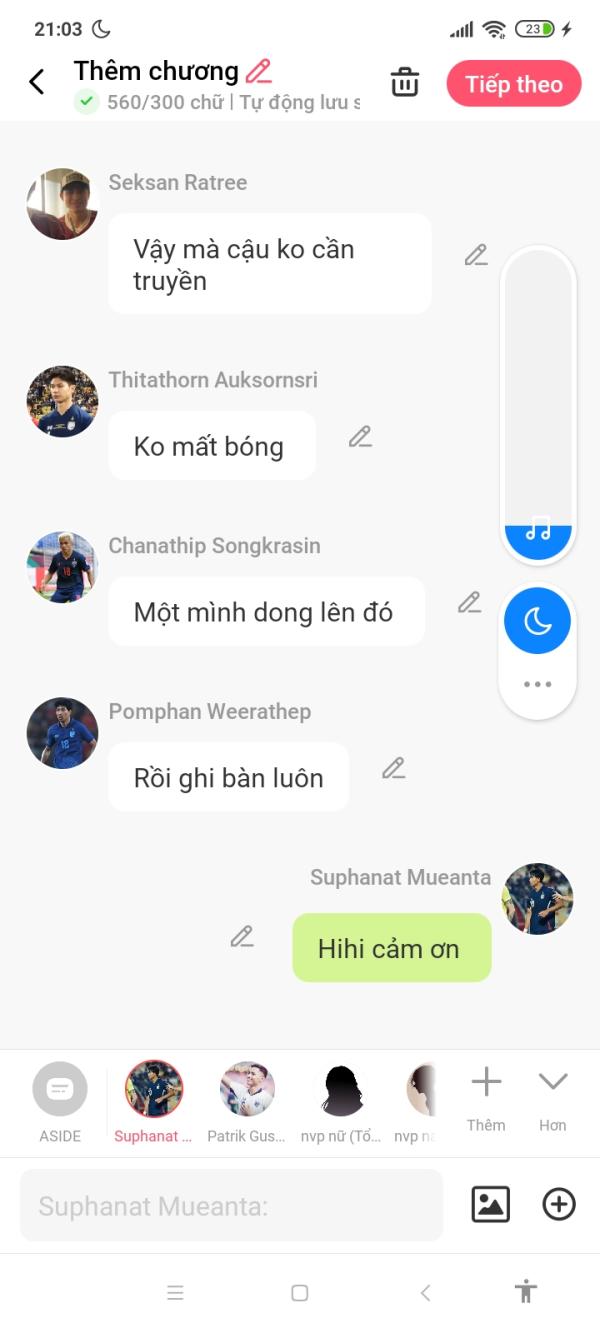The height and width of the screenshot is (1333, 600).
Task: Edit the message "Vậy mà cậu ko cần truyền"
Action: click(x=476, y=255)
